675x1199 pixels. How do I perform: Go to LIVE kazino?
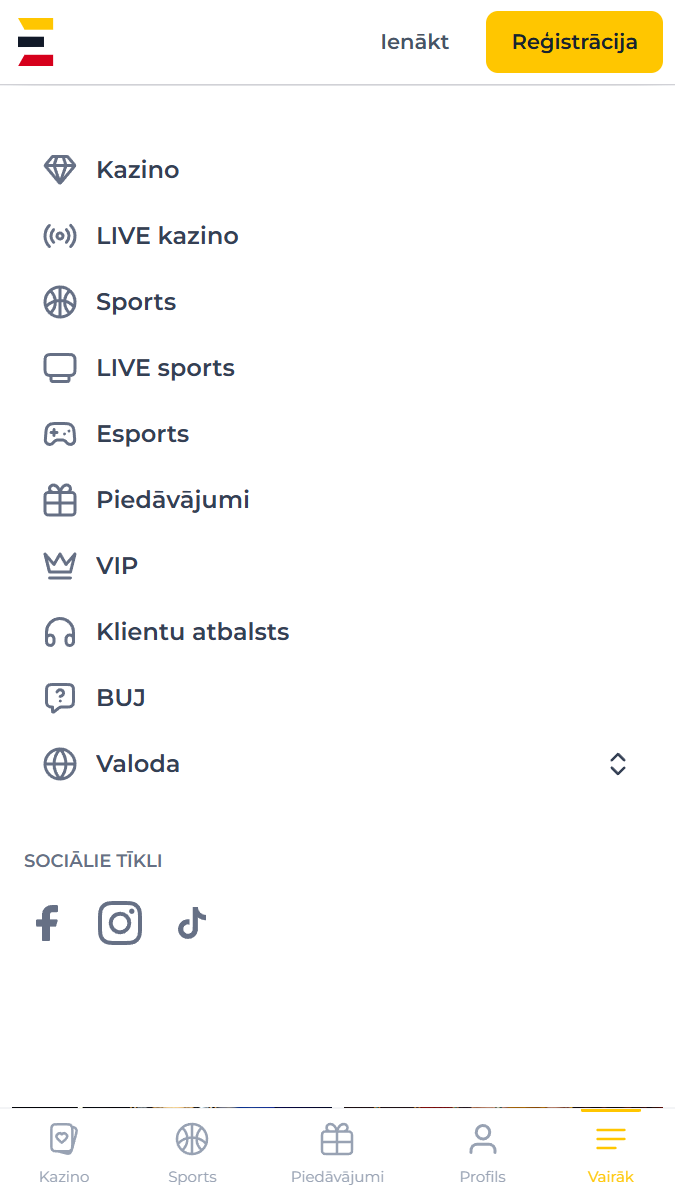[x=337, y=236]
